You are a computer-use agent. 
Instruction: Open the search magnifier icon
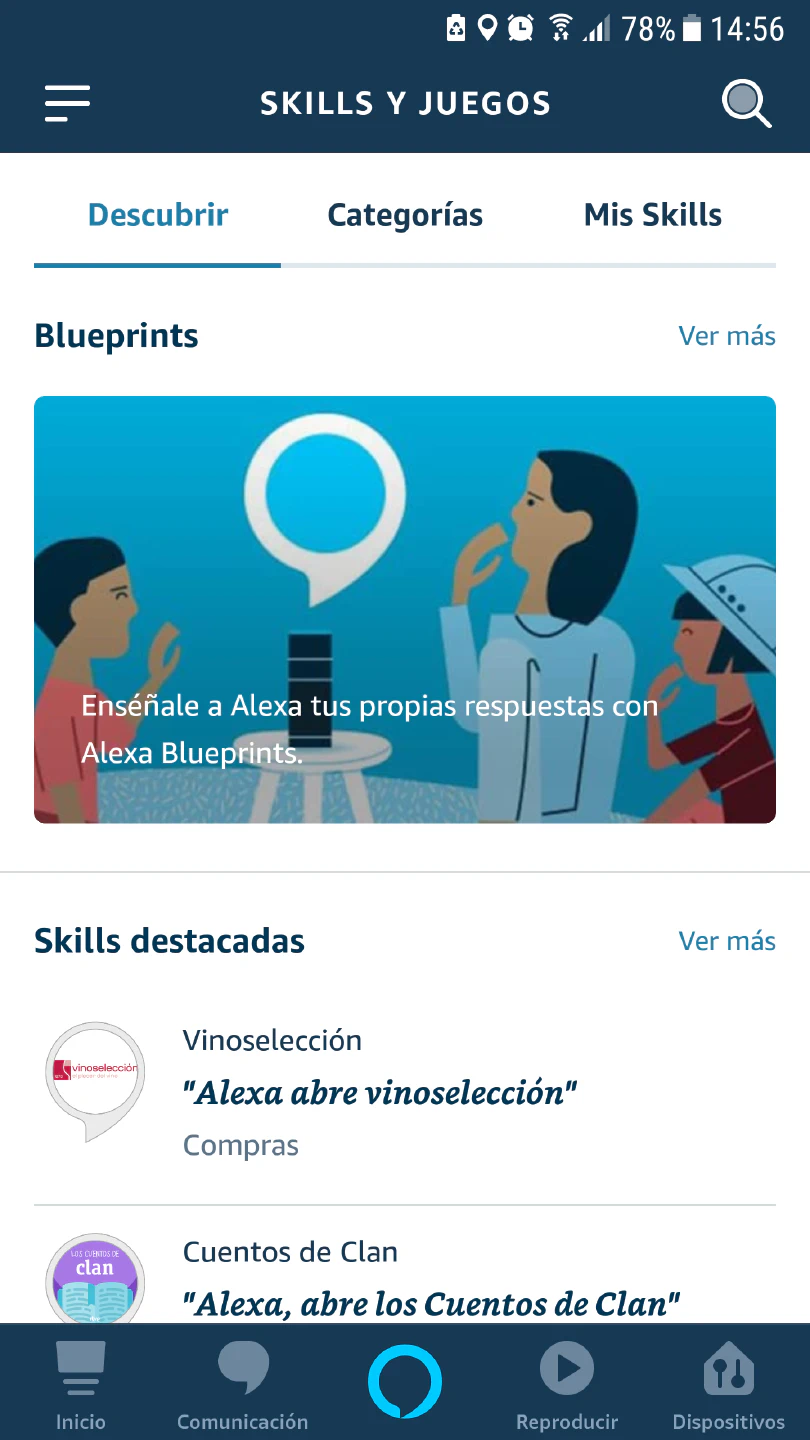click(746, 103)
